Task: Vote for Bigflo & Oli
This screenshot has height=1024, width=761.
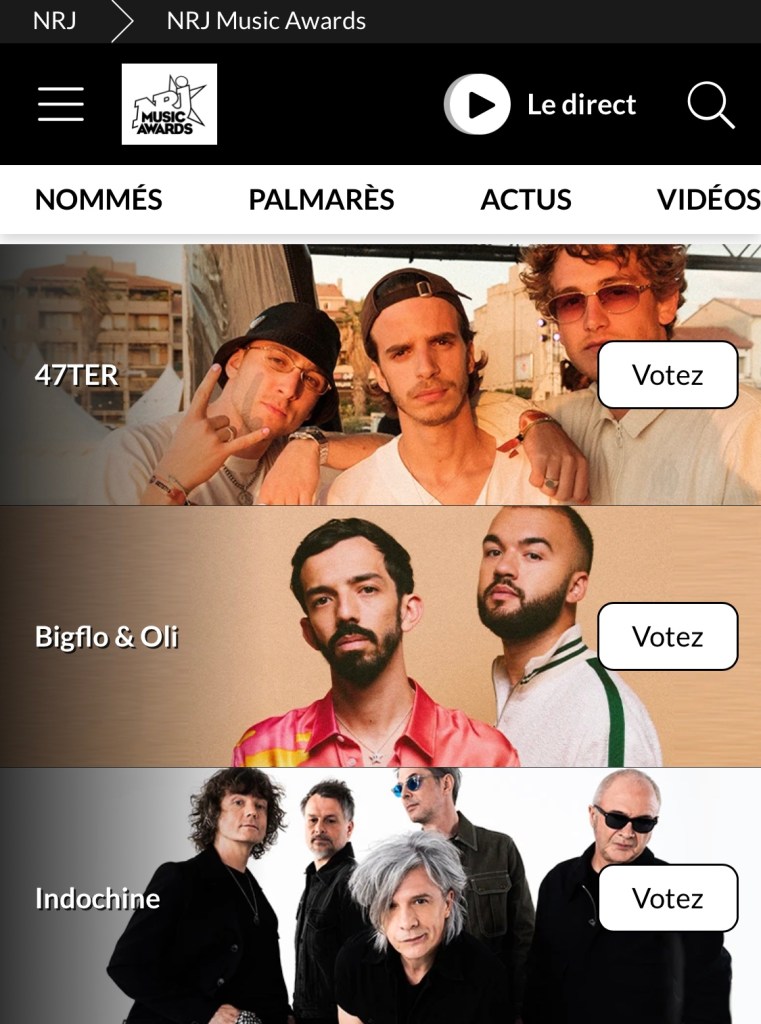Action: tap(667, 636)
